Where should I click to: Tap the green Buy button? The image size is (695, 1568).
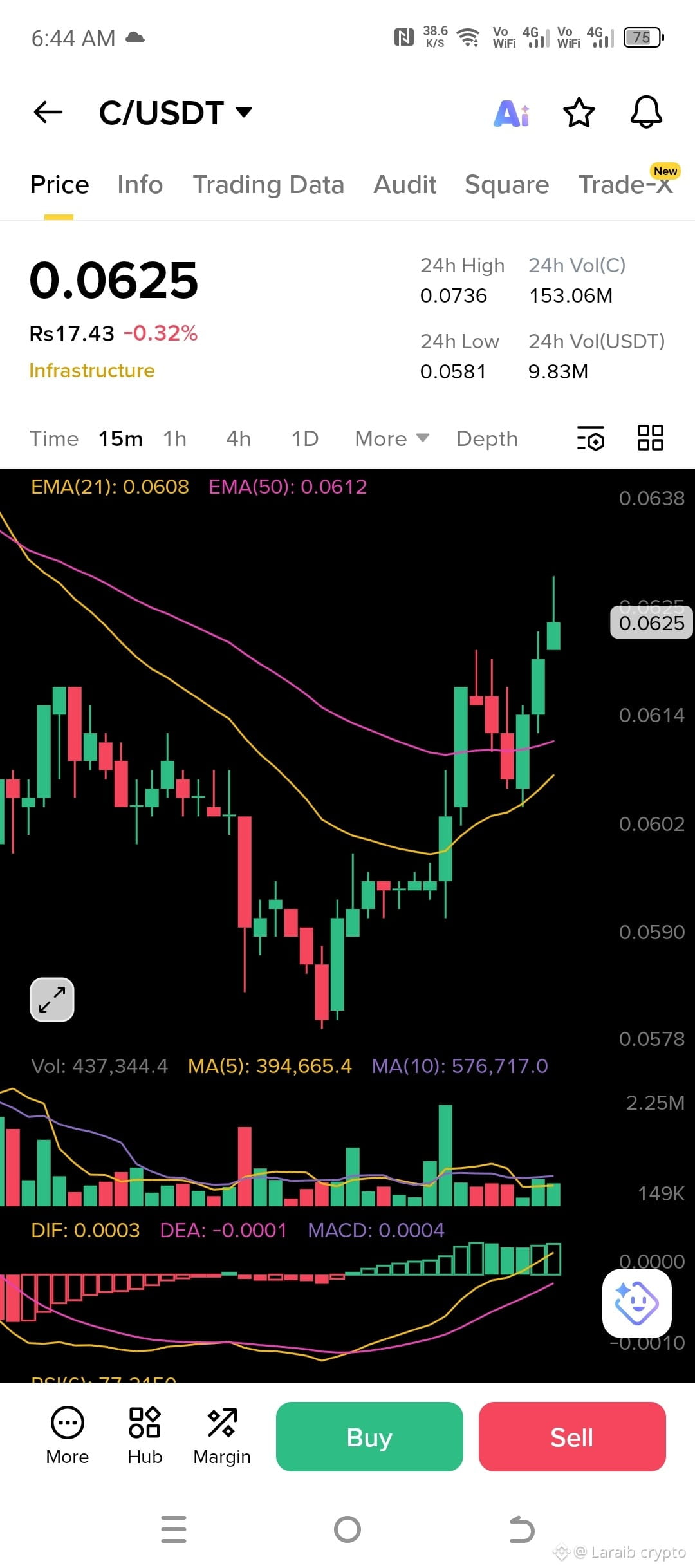point(369,1437)
